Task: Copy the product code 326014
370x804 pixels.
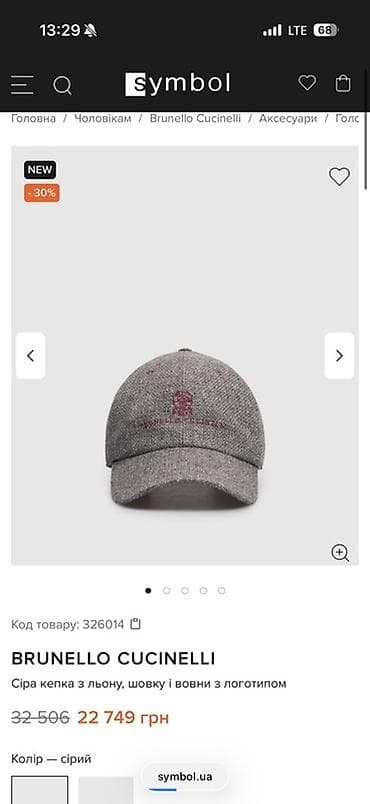Action: click(135, 624)
